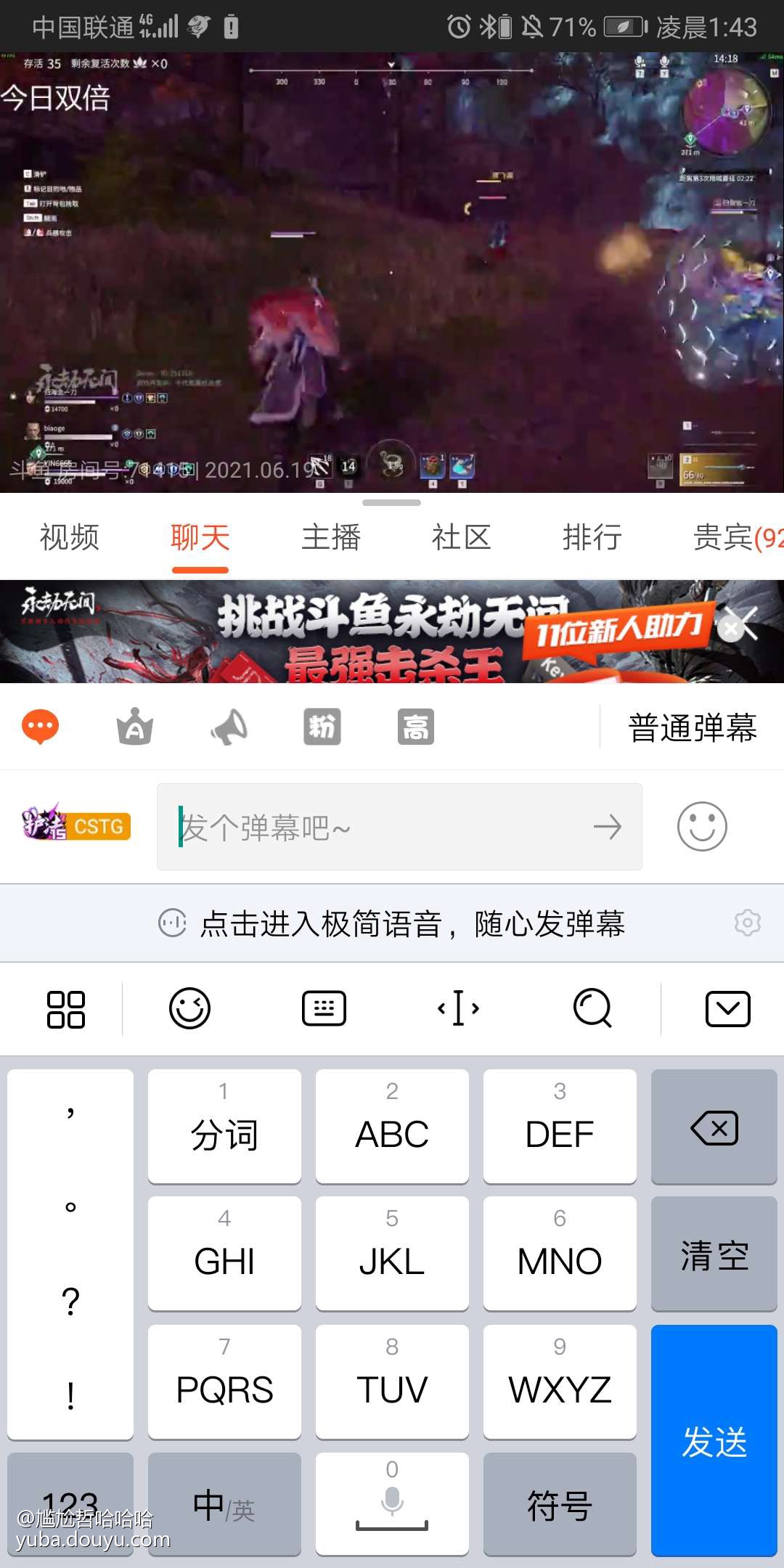Enter 极简语音 voice mode
This screenshot has width=784, height=1568.
(411, 924)
